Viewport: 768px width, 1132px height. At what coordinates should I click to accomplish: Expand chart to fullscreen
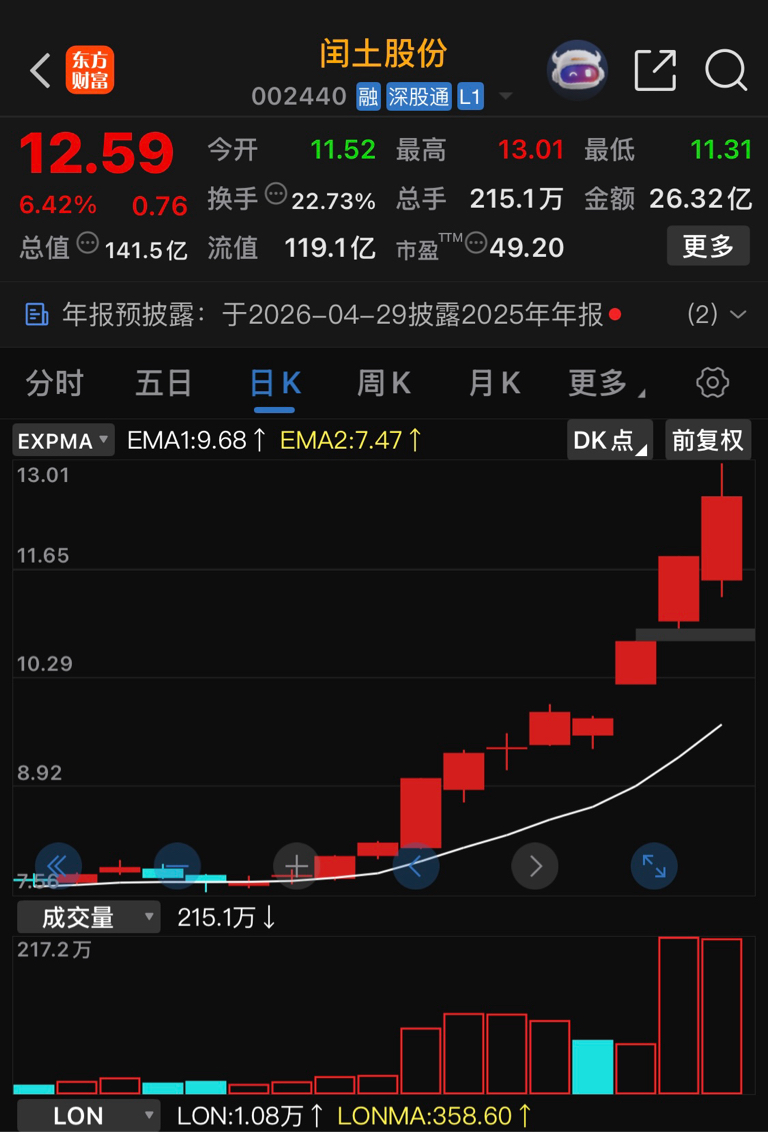click(x=654, y=866)
